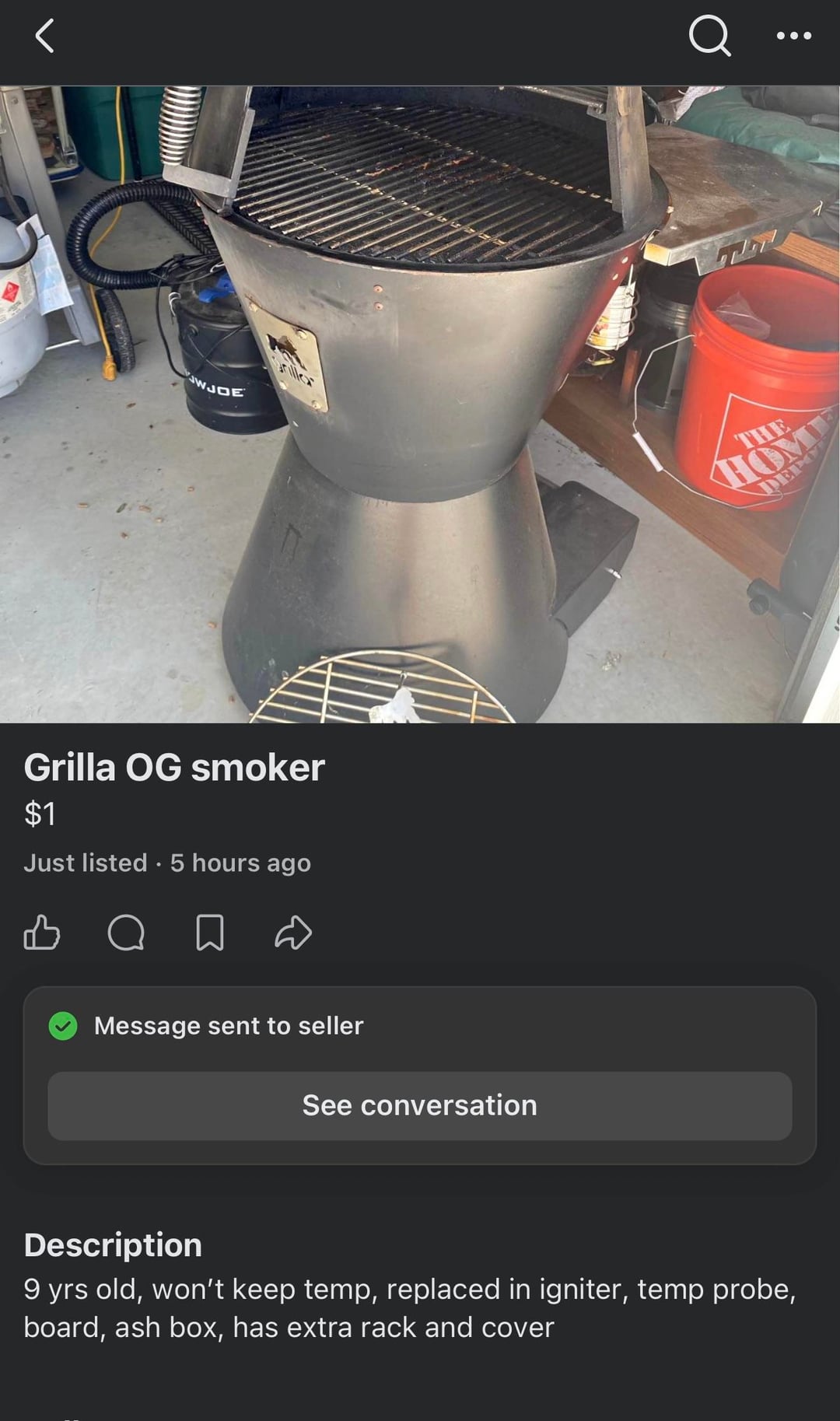Open the search icon

(709, 37)
